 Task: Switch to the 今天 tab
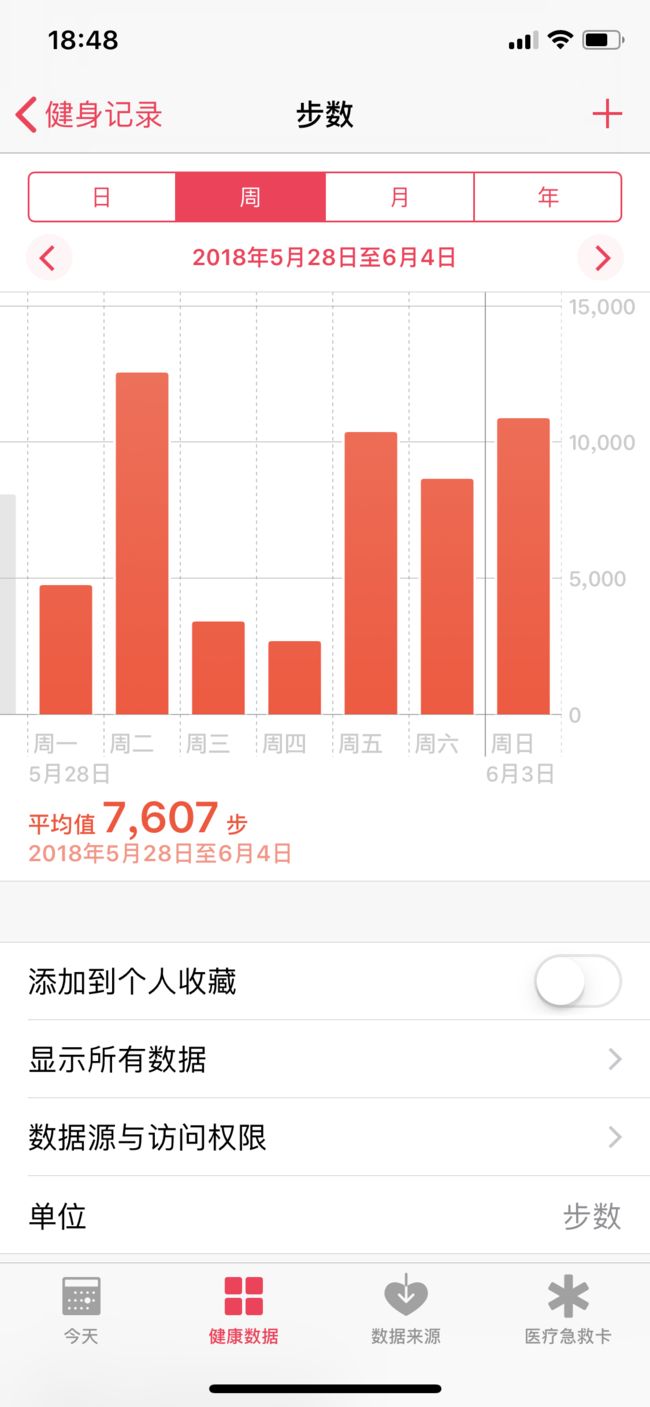click(81, 1310)
